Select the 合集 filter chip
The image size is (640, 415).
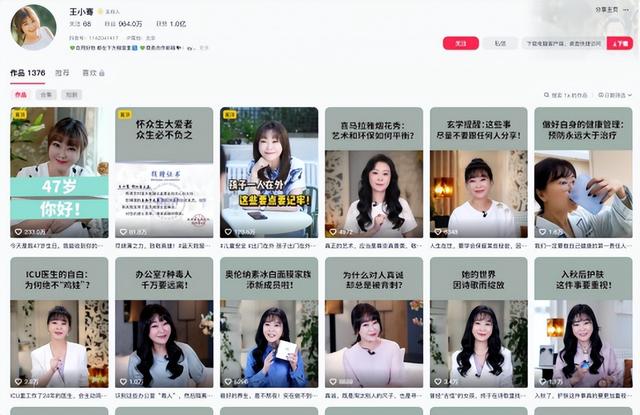click(46, 95)
